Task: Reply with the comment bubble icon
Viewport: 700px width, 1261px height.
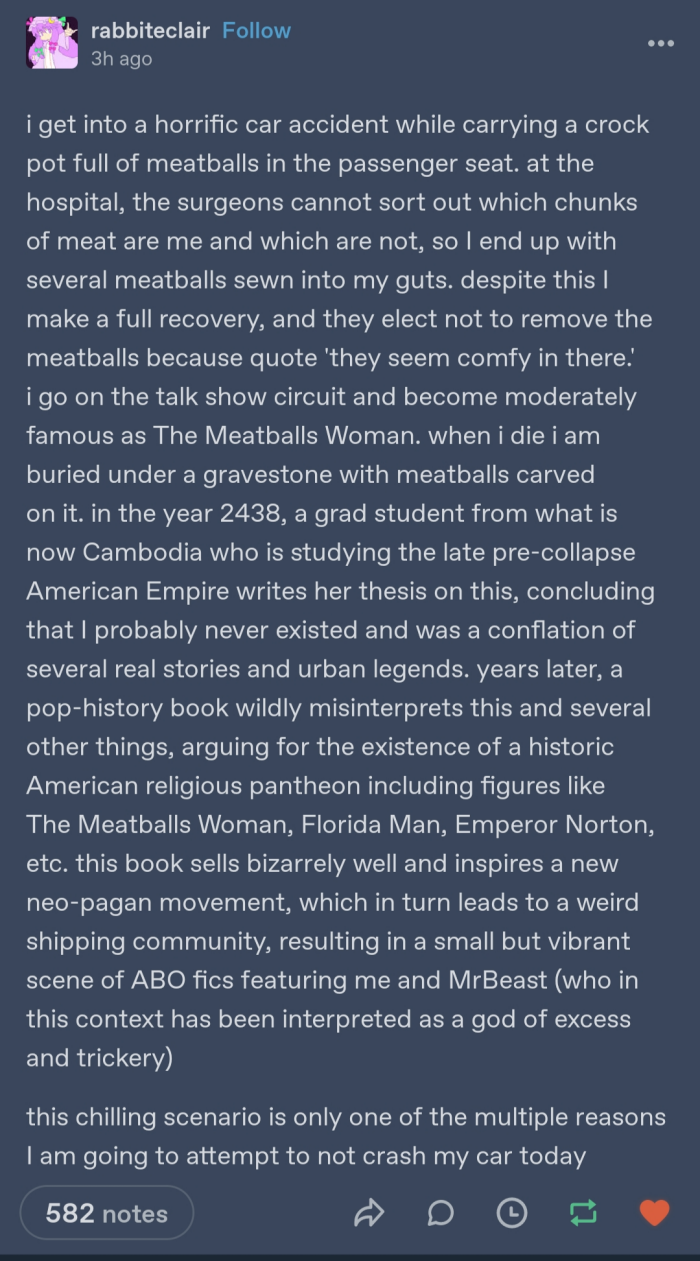Action: (x=440, y=1213)
